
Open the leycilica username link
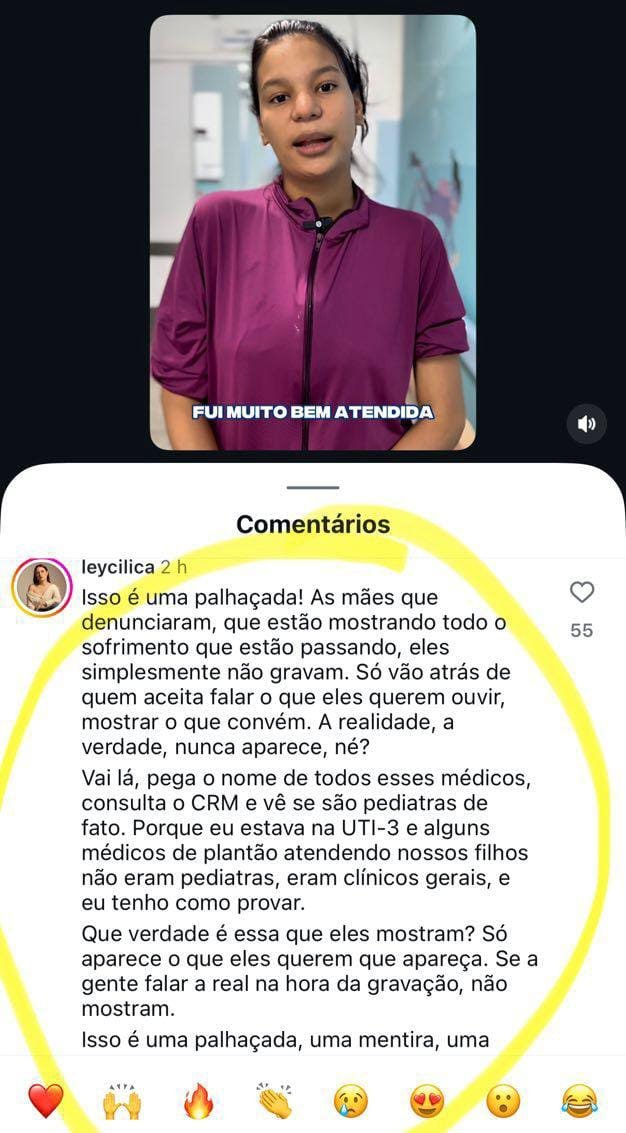coord(118,567)
